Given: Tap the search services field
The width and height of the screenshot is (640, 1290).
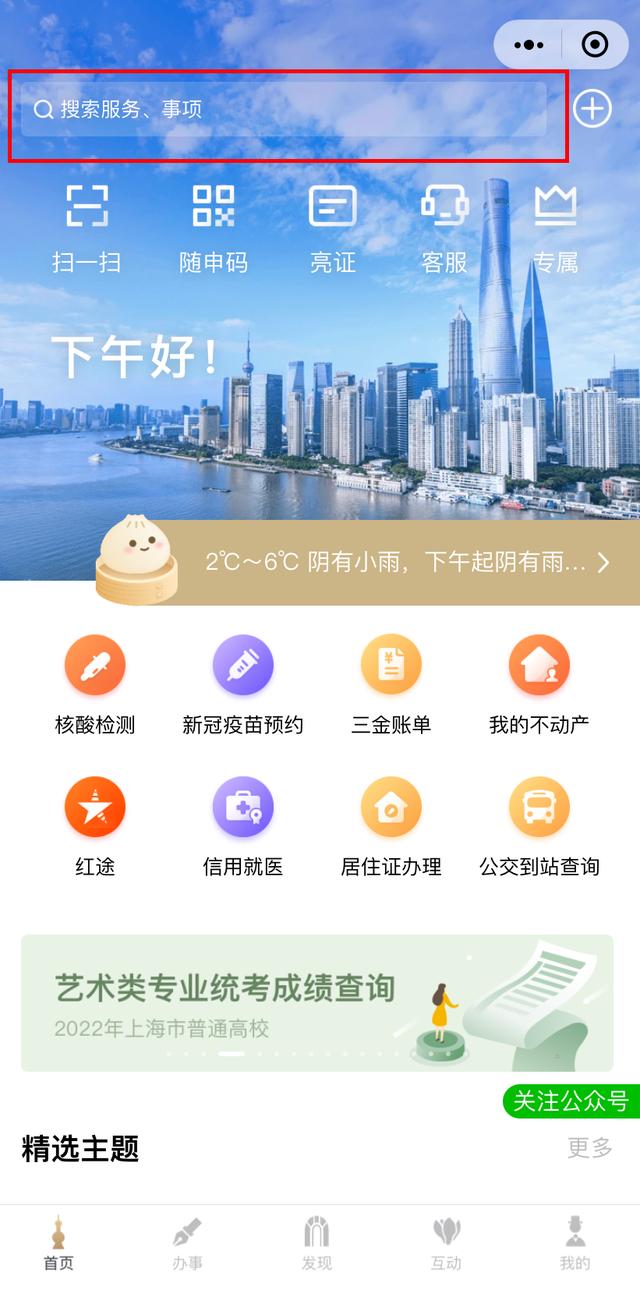Looking at the screenshot, I should click(284, 109).
